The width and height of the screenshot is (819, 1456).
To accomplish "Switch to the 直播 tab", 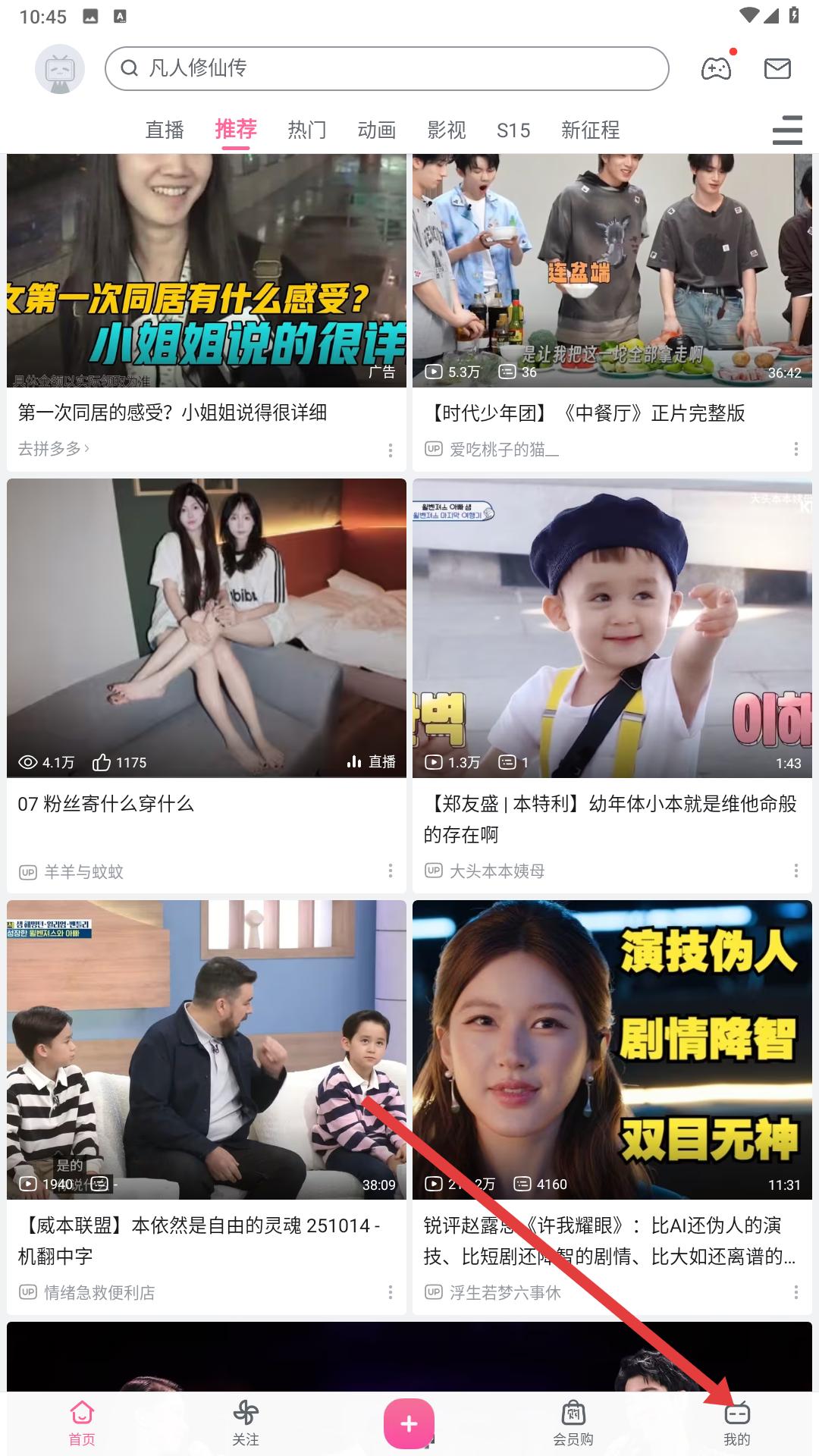I will [x=165, y=130].
